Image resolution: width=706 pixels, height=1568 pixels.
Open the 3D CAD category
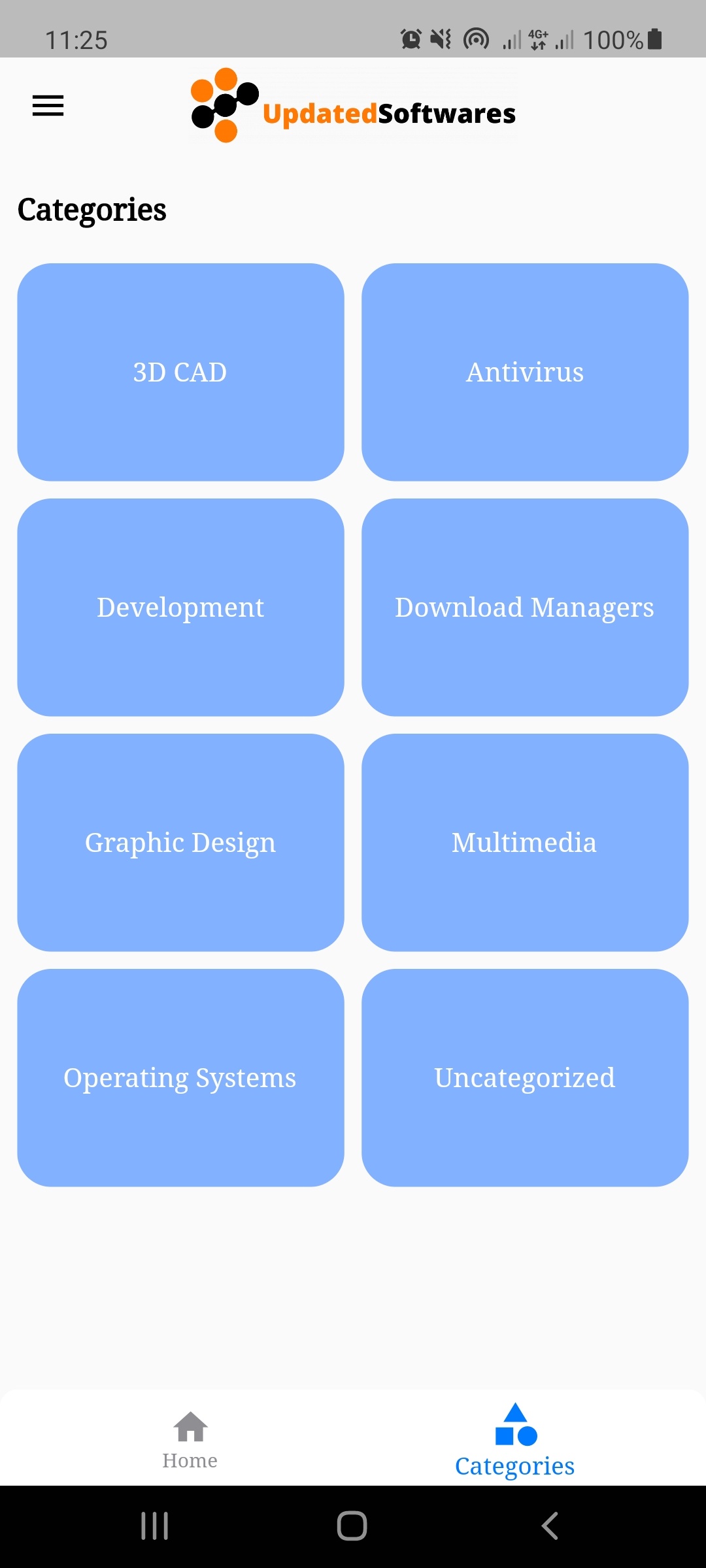click(180, 372)
